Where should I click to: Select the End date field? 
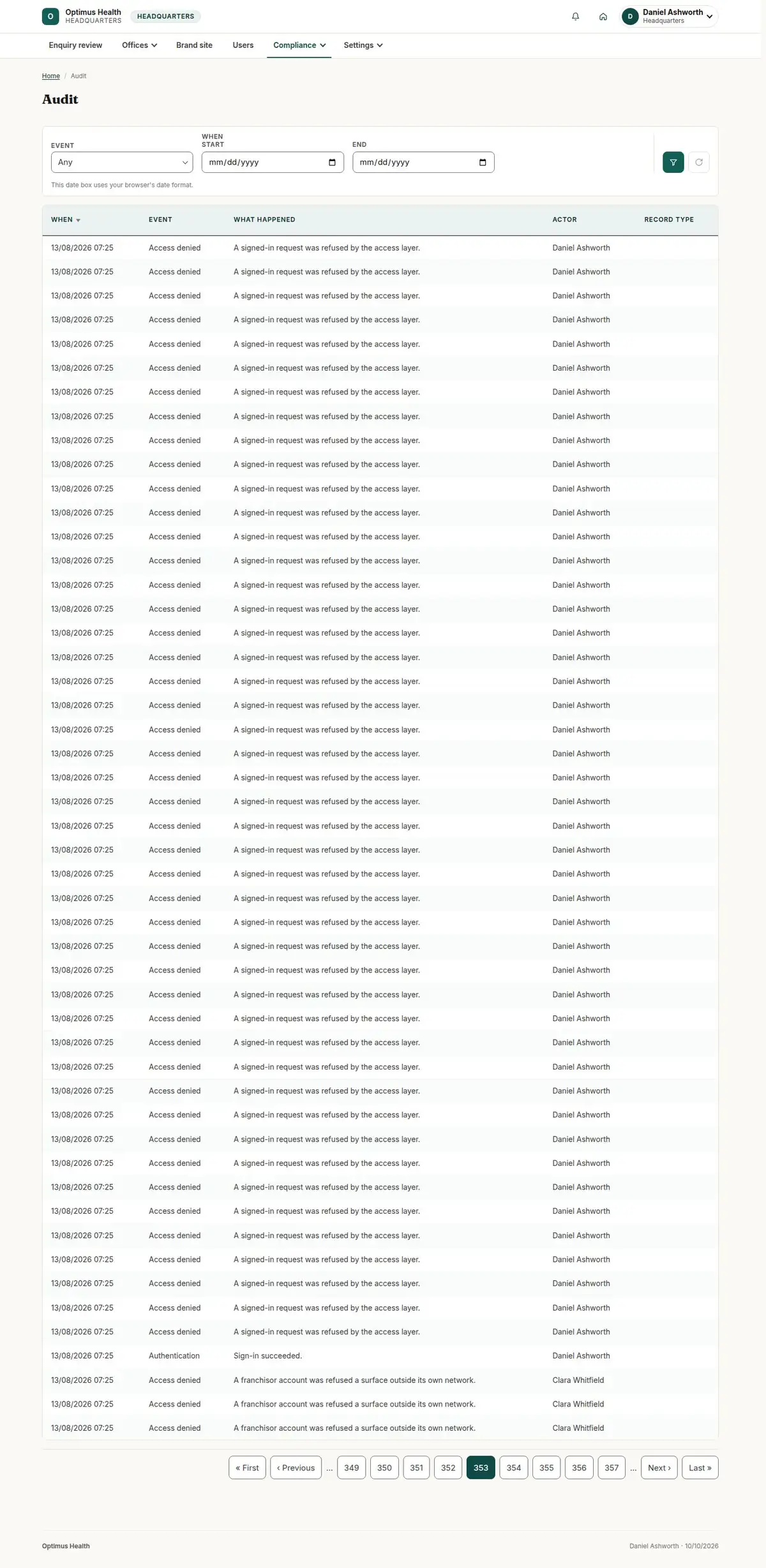(x=423, y=162)
